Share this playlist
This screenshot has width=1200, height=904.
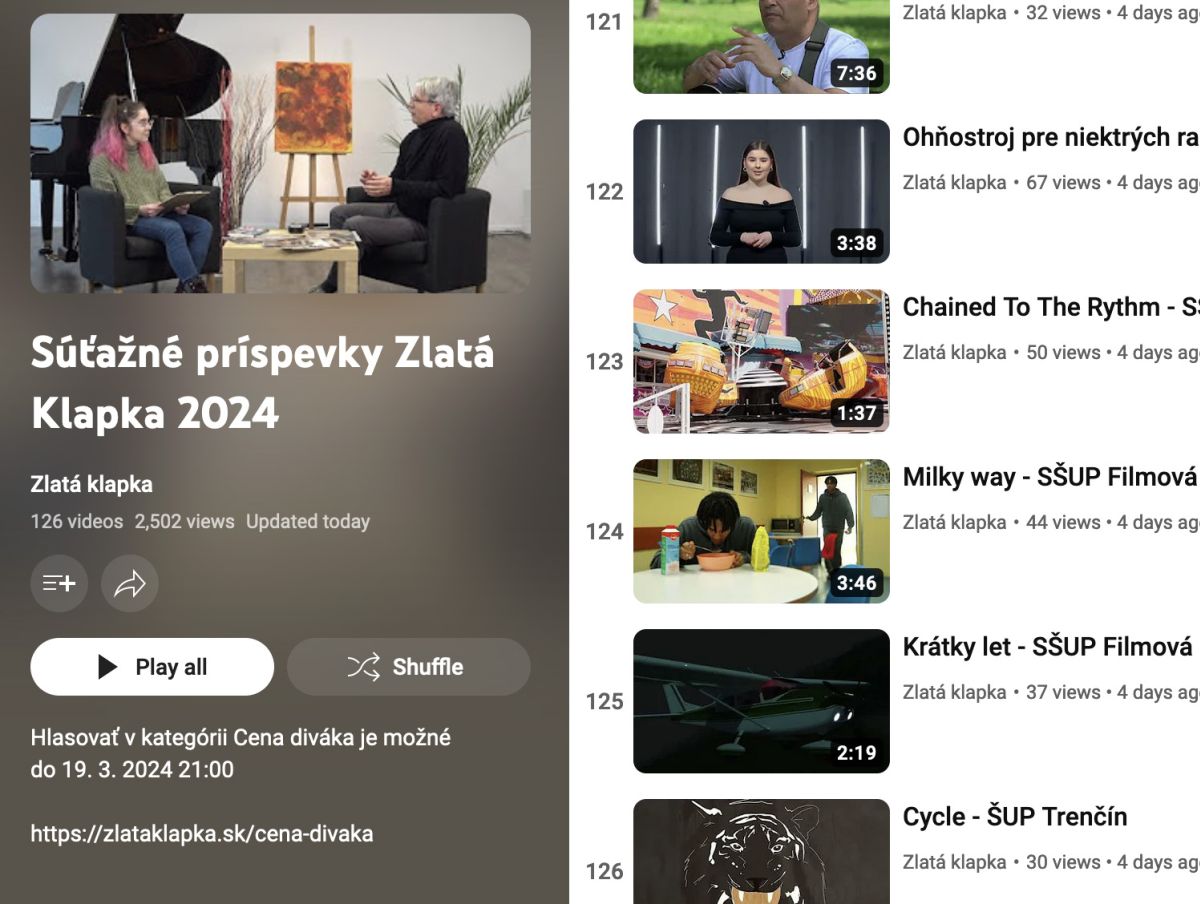[x=130, y=584]
